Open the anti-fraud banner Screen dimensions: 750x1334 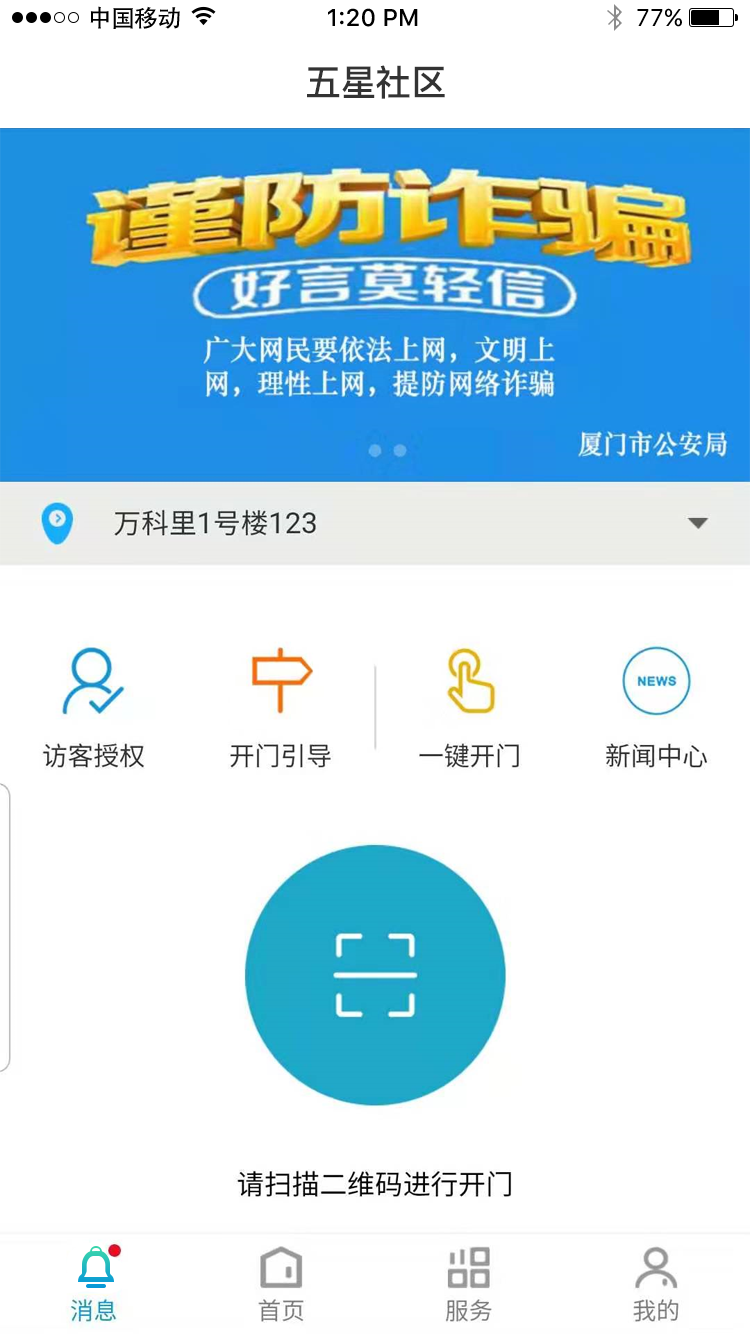pyautogui.click(x=375, y=304)
